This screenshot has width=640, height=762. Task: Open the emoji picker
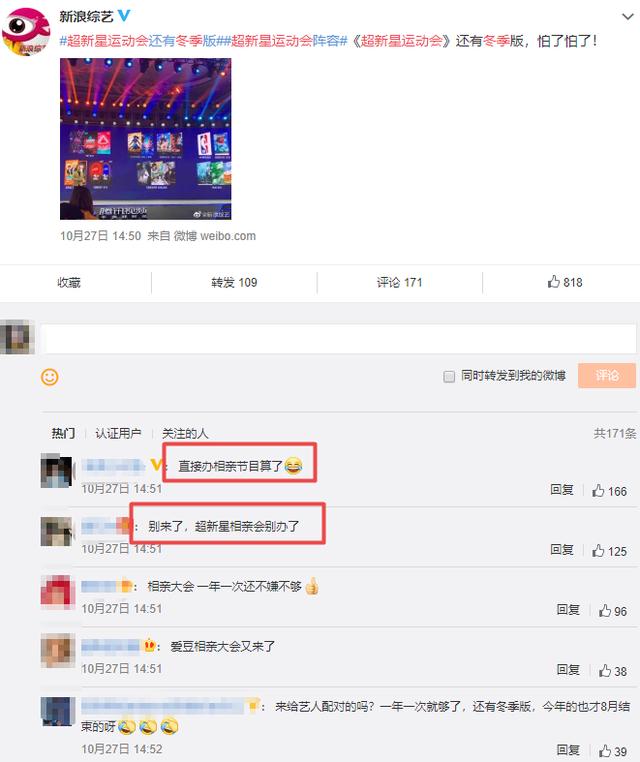click(x=50, y=377)
